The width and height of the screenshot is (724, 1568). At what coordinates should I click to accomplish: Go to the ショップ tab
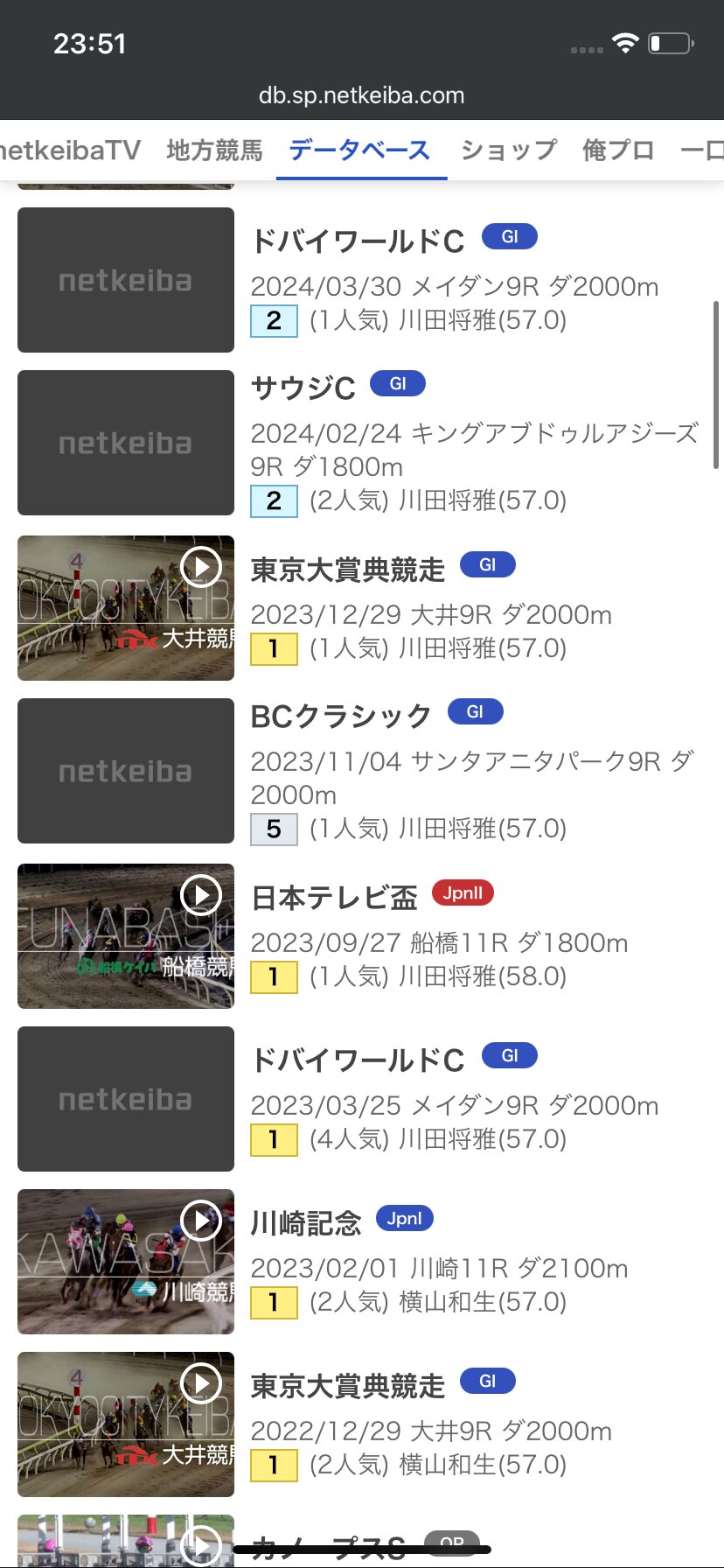[508, 150]
